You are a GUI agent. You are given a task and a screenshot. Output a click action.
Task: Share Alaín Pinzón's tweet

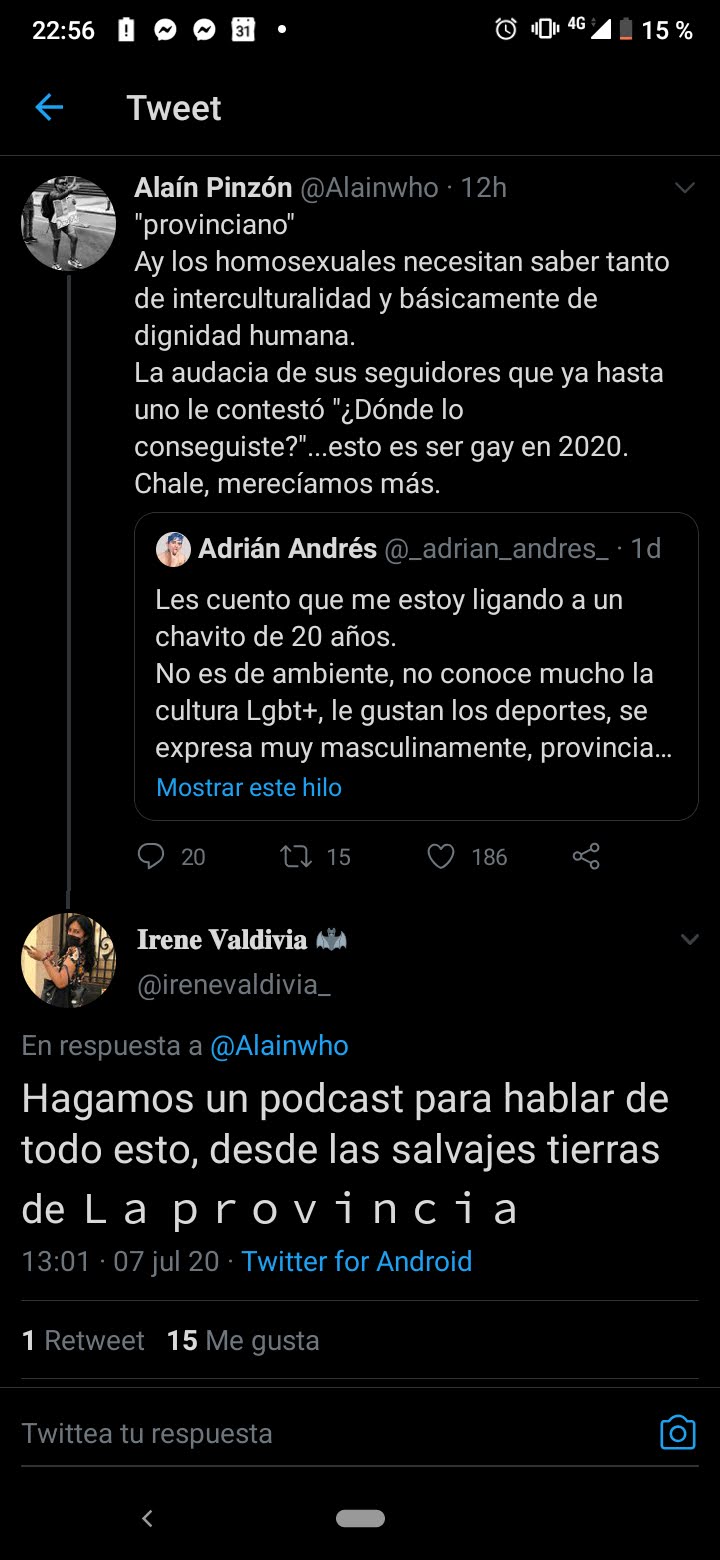click(x=586, y=856)
